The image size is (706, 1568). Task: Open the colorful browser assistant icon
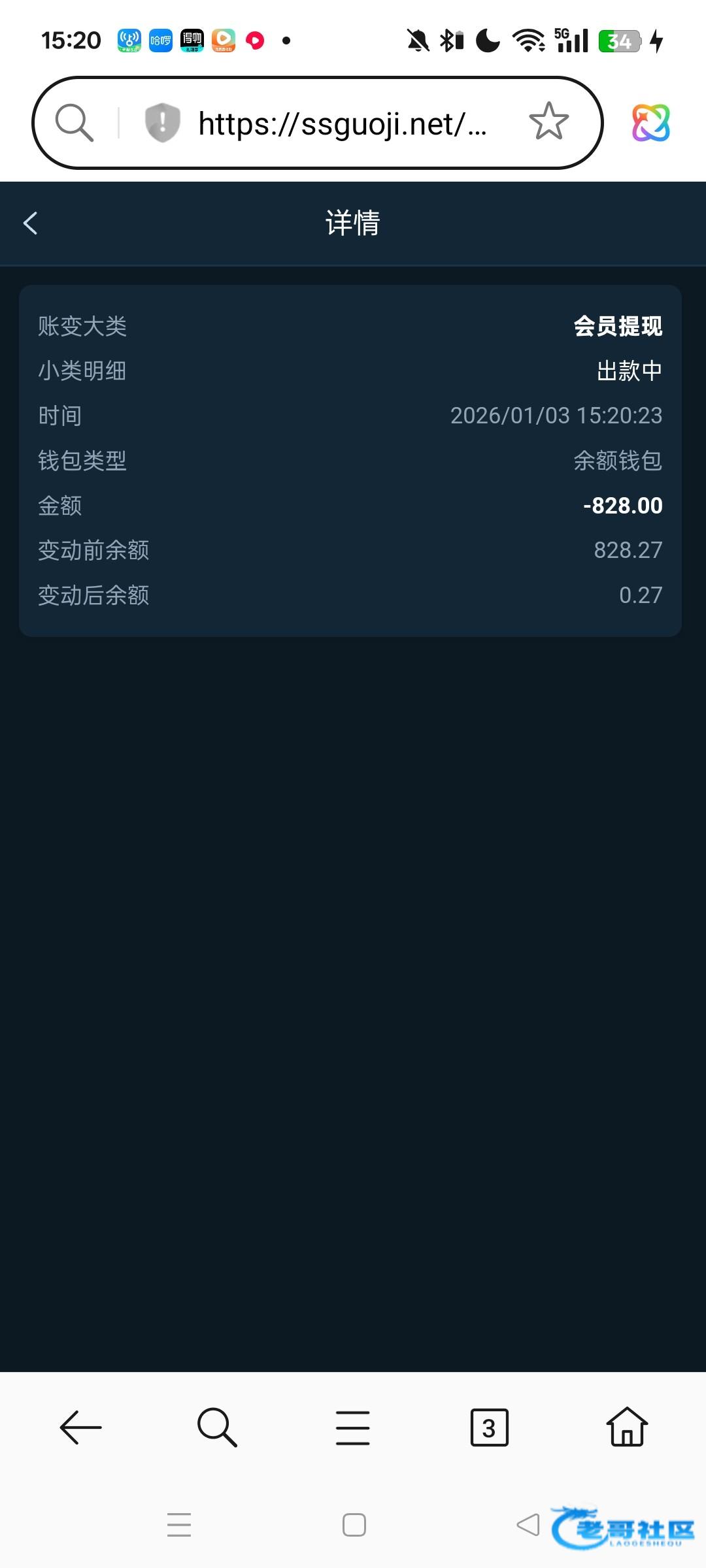tap(650, 122)
